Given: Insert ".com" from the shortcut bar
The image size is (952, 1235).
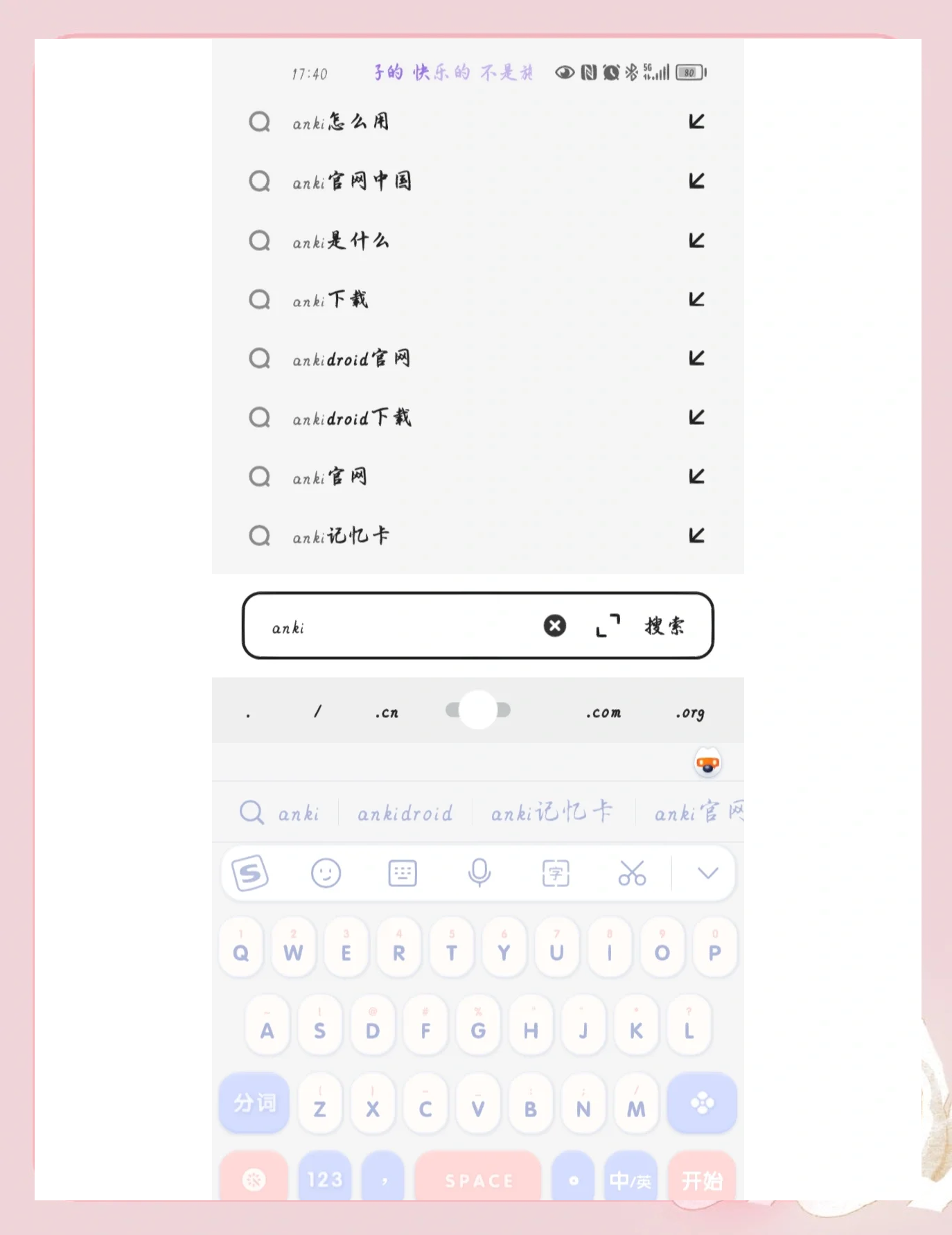Looking at the screenshot, I should point(603,712).
